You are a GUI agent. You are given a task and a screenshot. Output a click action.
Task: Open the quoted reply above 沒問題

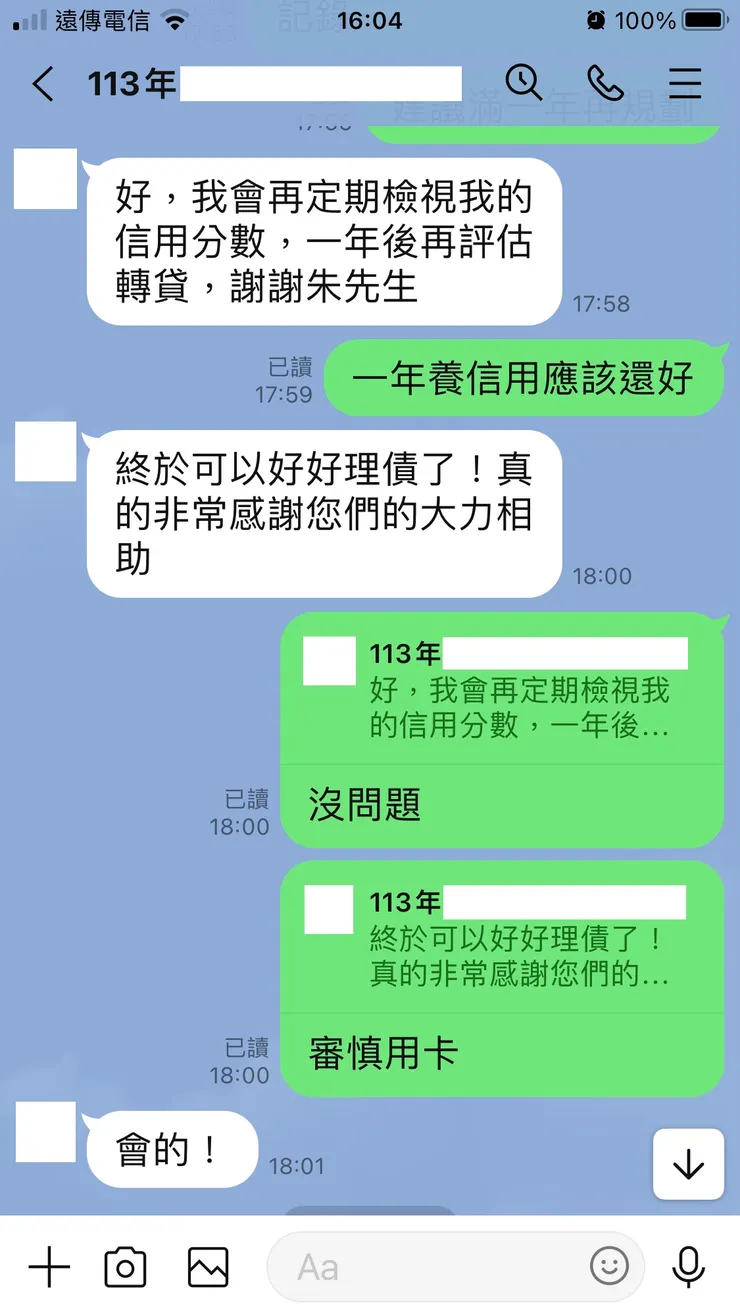coord(500,690)
